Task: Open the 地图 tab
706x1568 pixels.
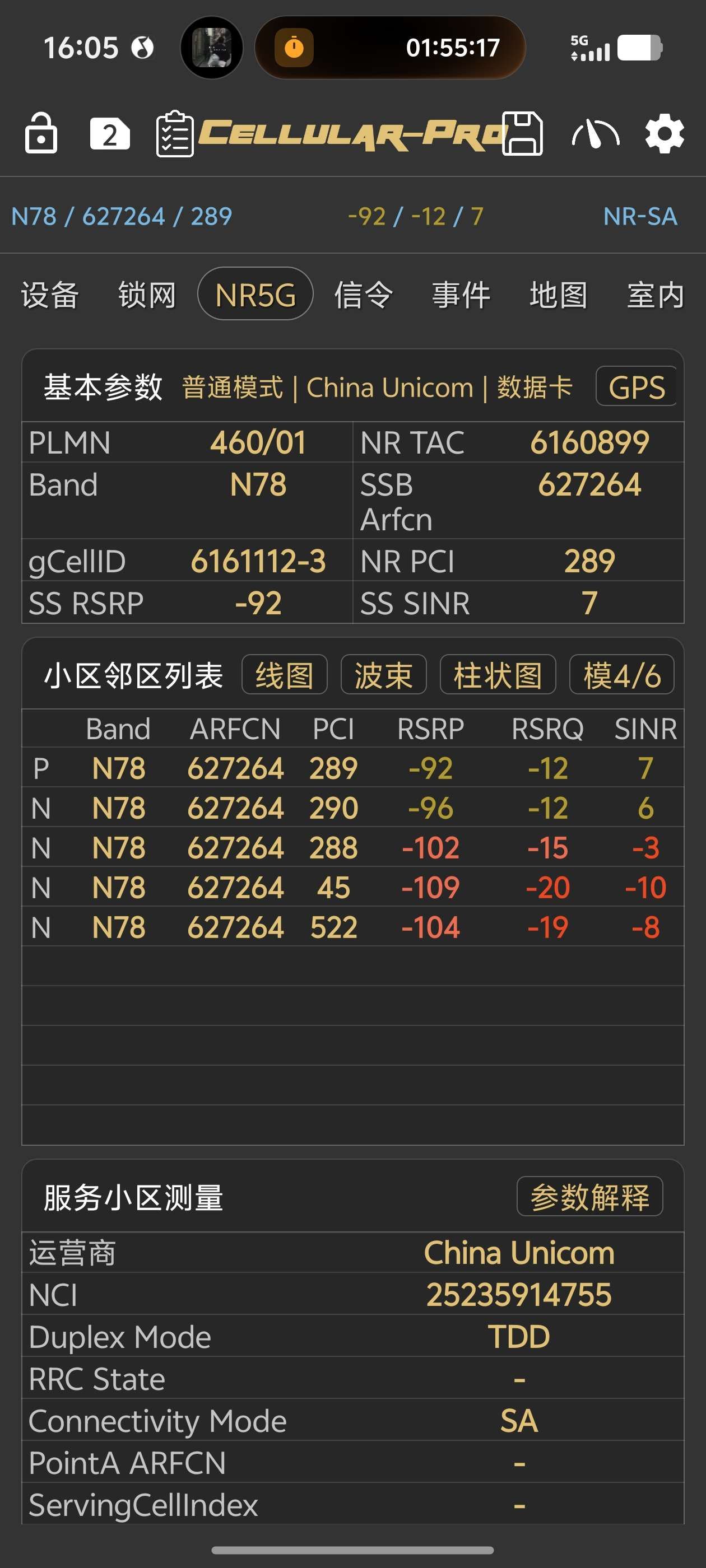Action: 558,295
